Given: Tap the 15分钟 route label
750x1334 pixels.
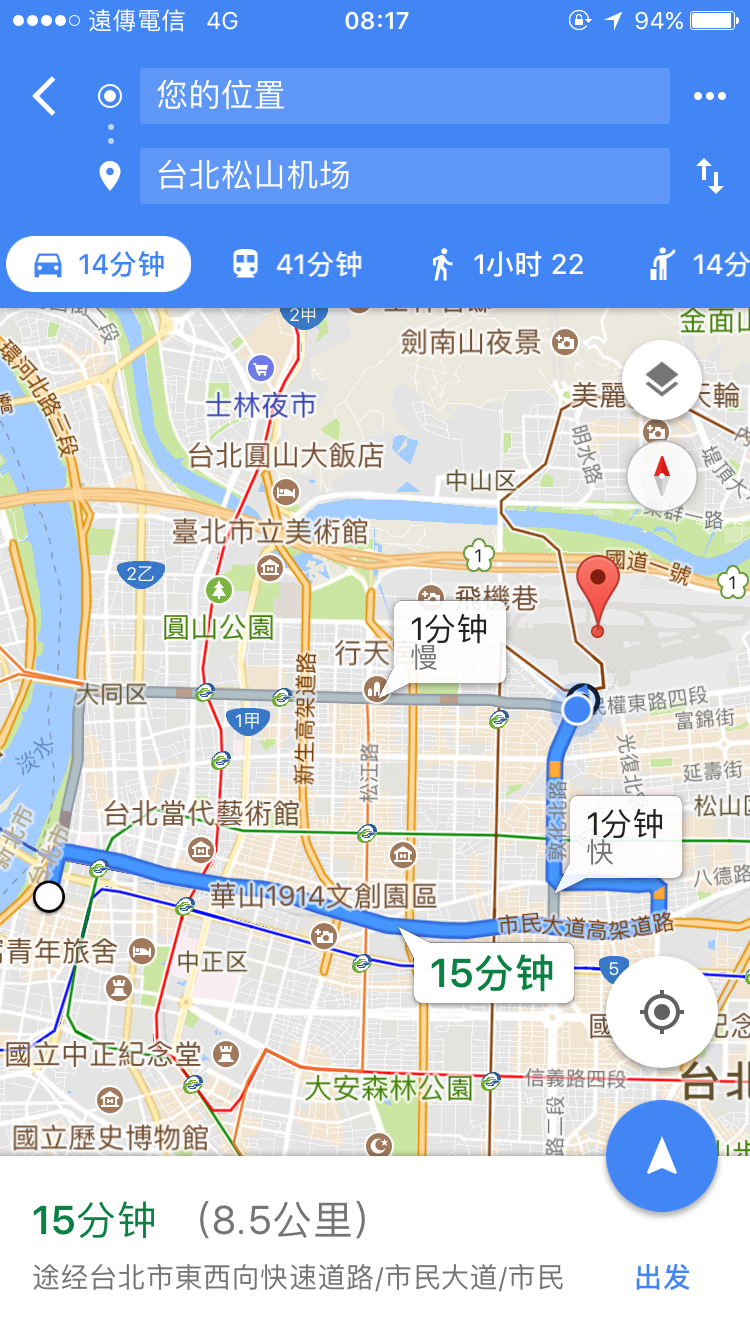Looking at the screenshot, I should click(x=493, y=973).
